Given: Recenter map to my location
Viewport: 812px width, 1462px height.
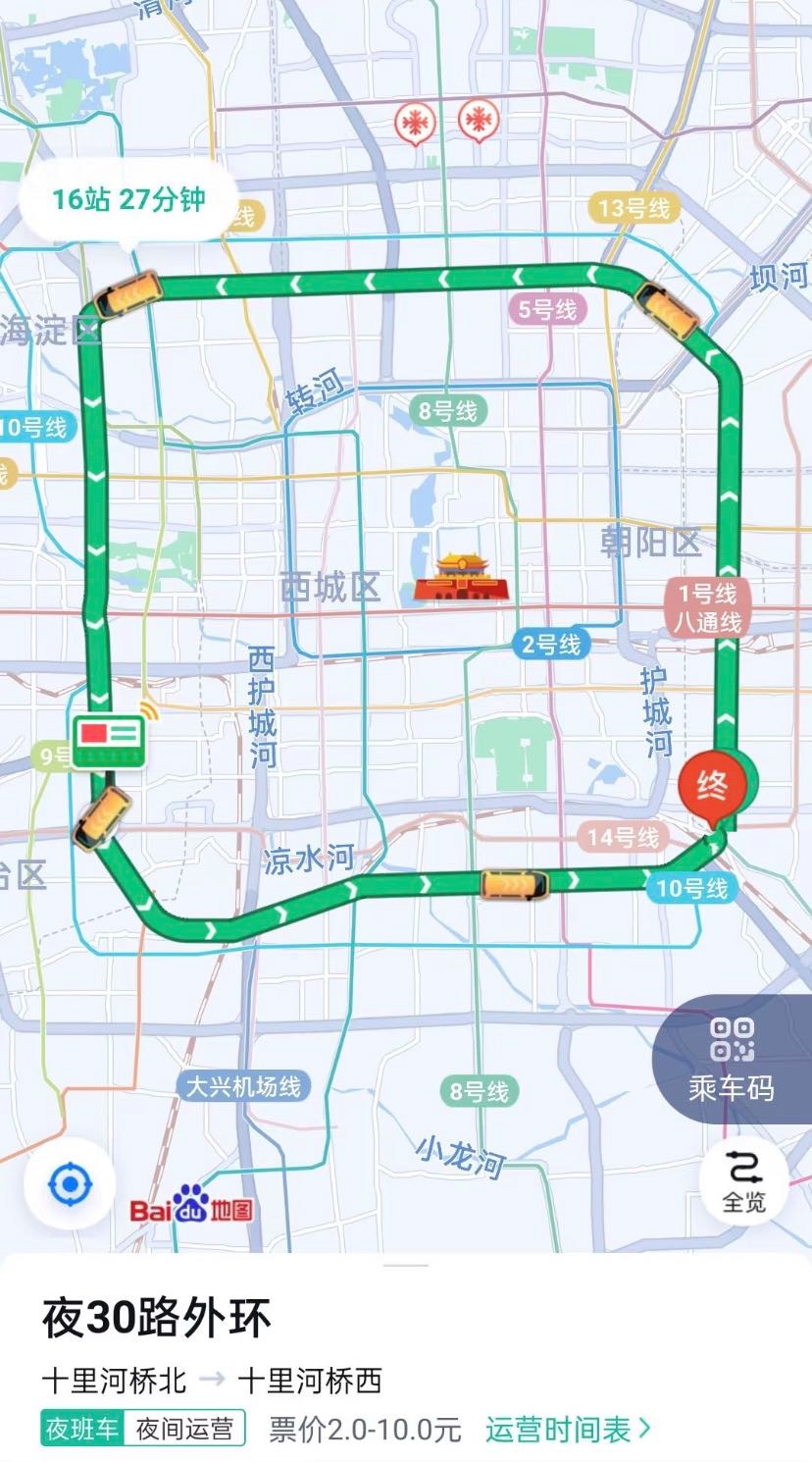Looking at the screenshot, I should click(x=70, y=1184).
